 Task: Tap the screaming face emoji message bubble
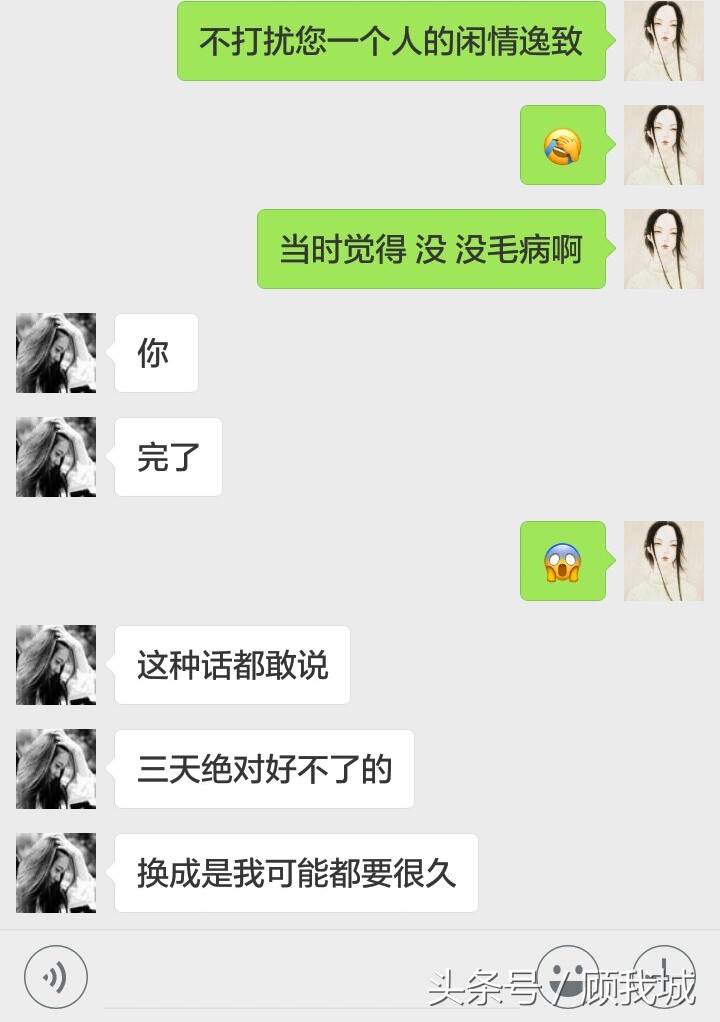click(563, 562)
